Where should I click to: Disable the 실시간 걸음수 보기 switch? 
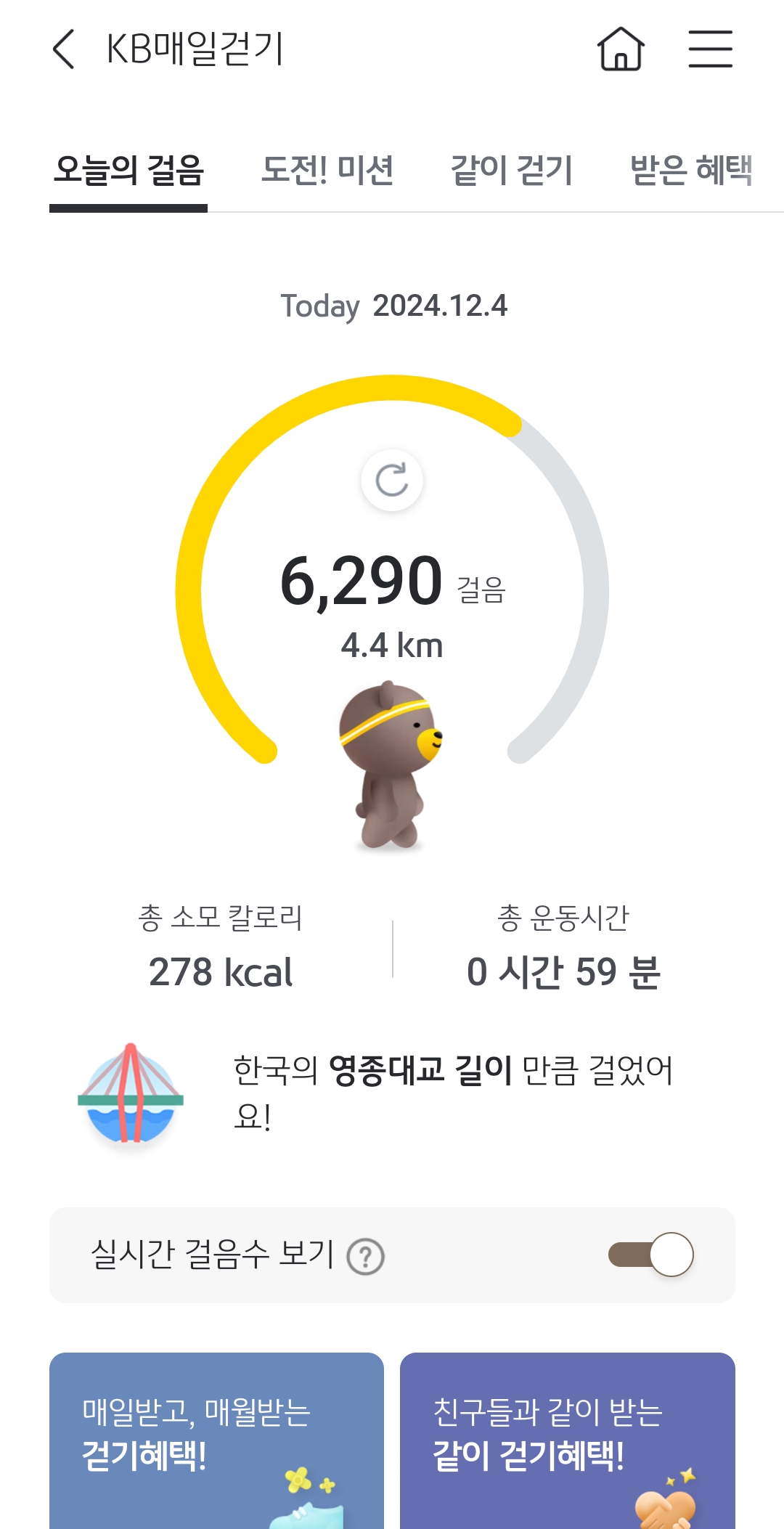pyautogui.click(x=651, y=1255)
